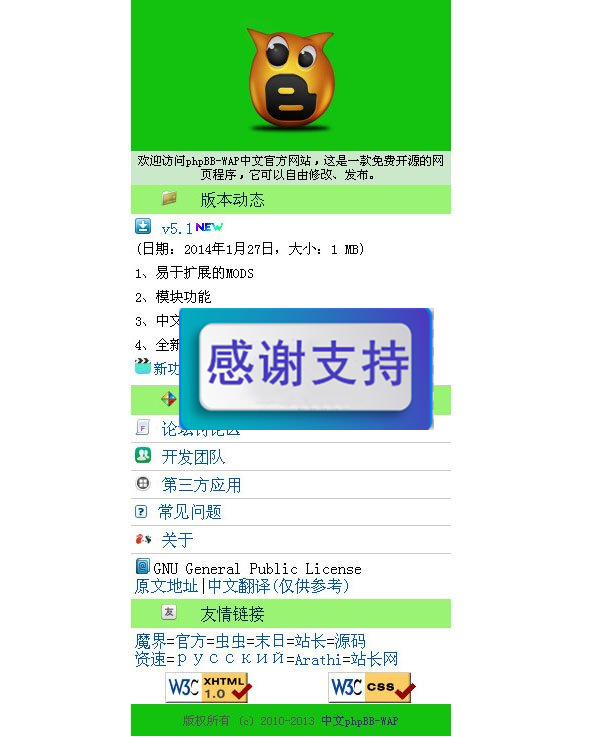Viewport: 613px width, 737px height.
Task: Open 开发团队 page
Action: click(193, 457)
